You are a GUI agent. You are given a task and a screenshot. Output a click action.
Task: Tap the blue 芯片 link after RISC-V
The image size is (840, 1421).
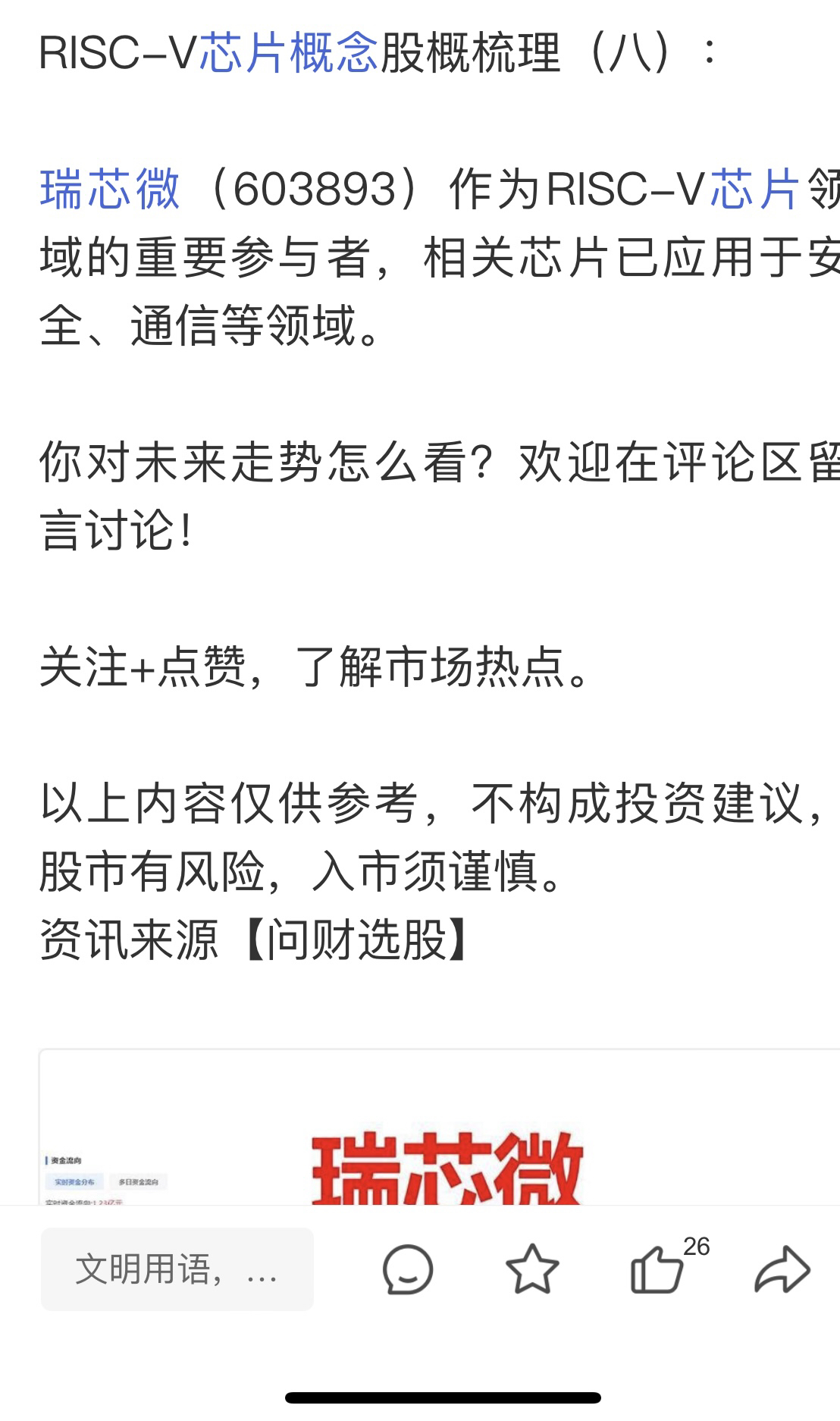pyautogui.click(x=754, y=189)
